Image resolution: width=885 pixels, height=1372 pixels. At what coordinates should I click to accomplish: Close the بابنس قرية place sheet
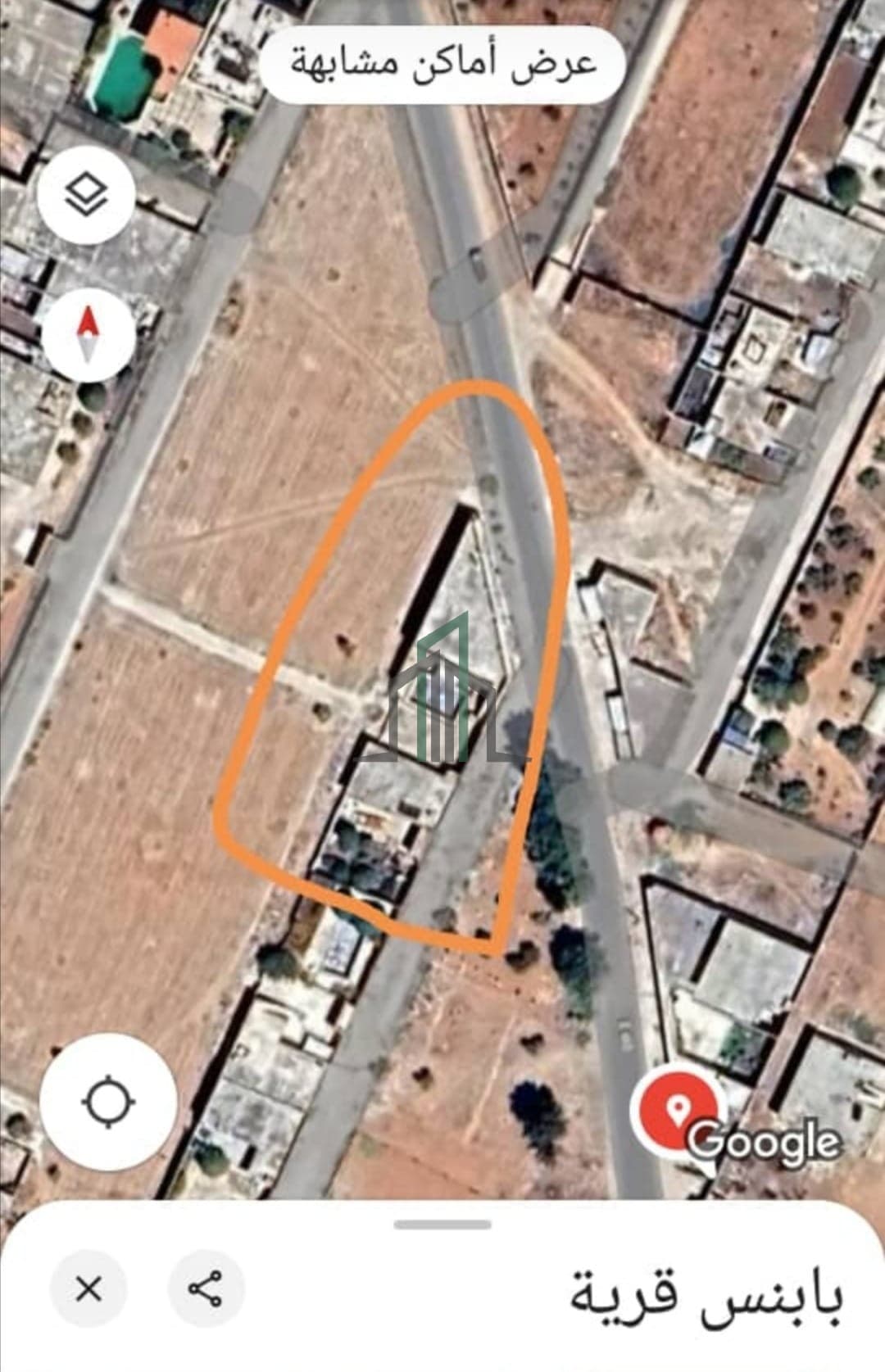pyautogui.click(x=88, y=1289)
